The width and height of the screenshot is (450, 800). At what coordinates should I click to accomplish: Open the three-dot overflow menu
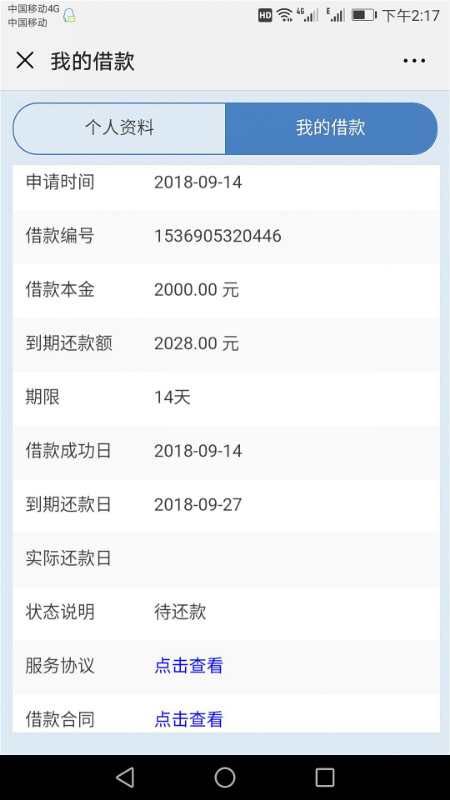[x=414, y=61]
